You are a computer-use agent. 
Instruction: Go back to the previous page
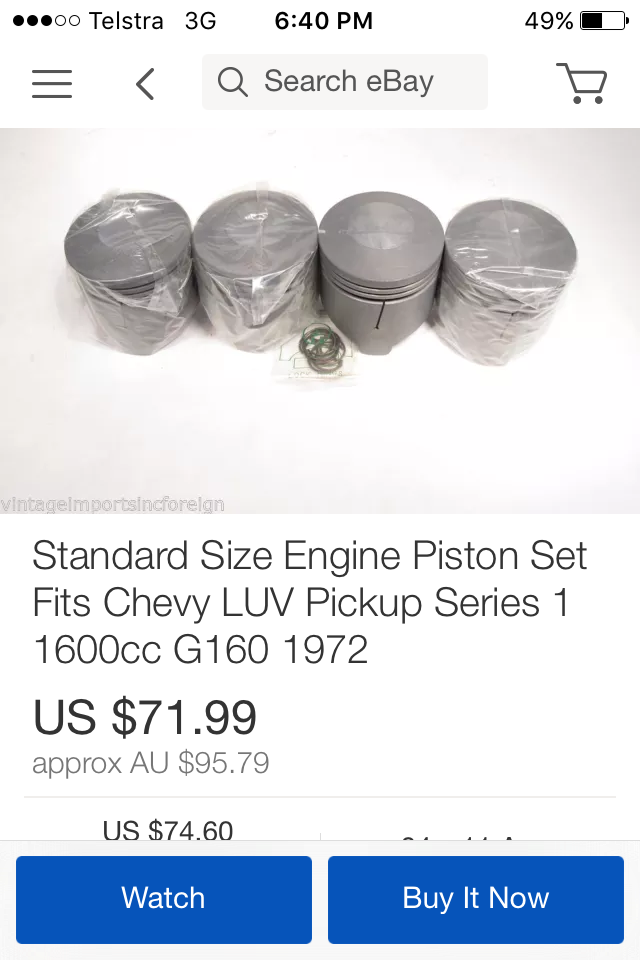[146, 84]
